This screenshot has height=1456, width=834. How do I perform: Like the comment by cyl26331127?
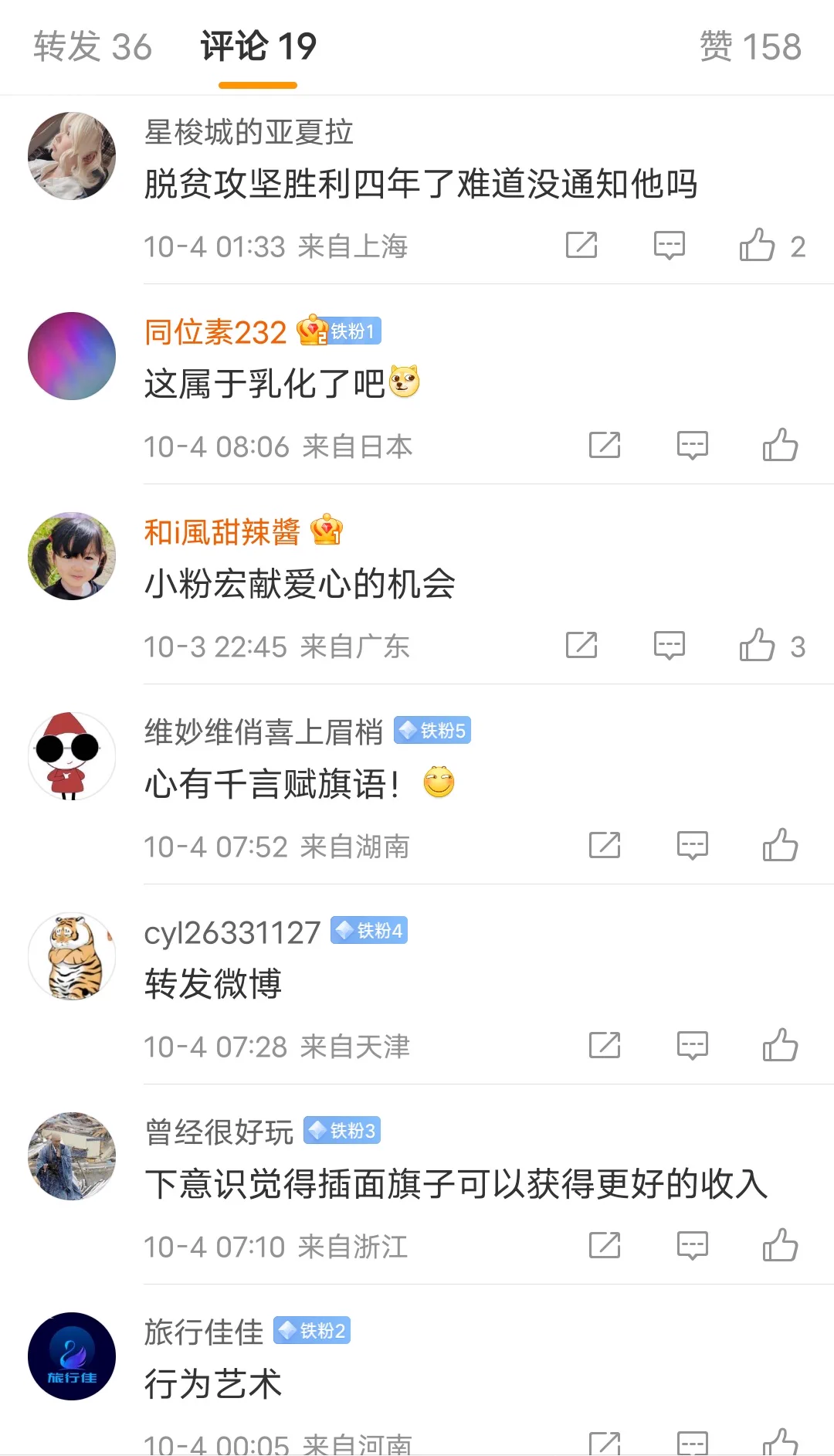pyautogui.click(x=780, y=1046)
